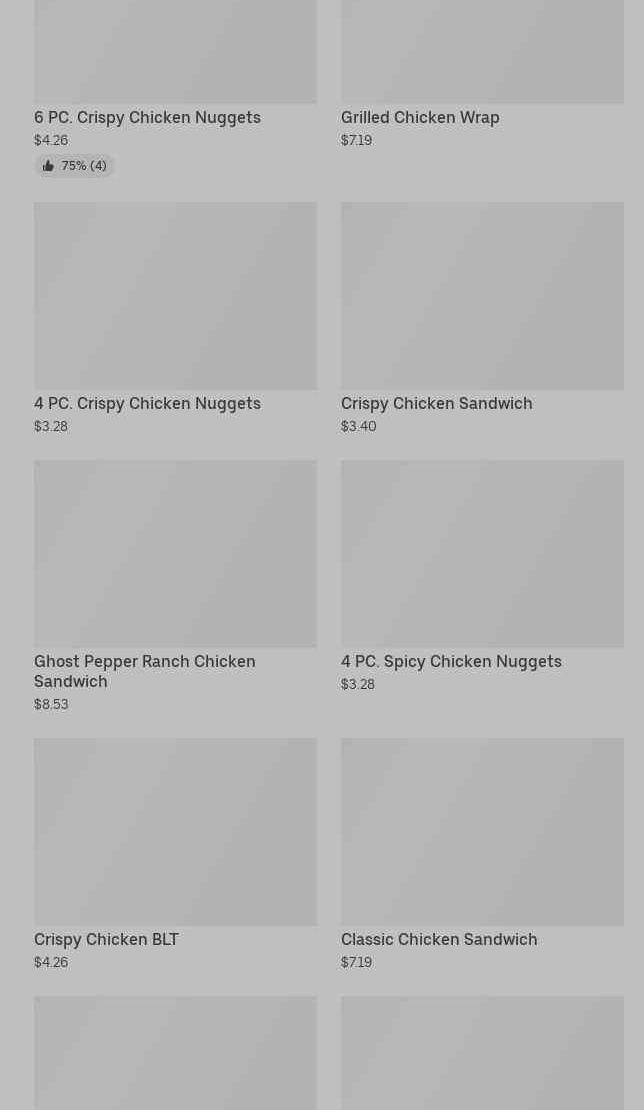Select the Grilled Chicken Wrap
This screenshot has height=1110, width=644.
click(420, 117)
